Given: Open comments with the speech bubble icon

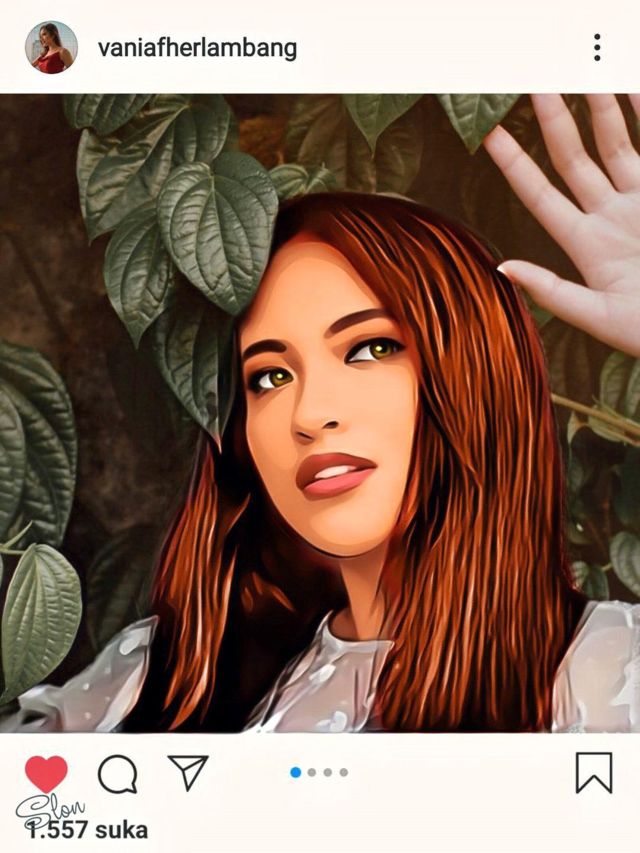Looking at the screenshot, I should point(118,774).
